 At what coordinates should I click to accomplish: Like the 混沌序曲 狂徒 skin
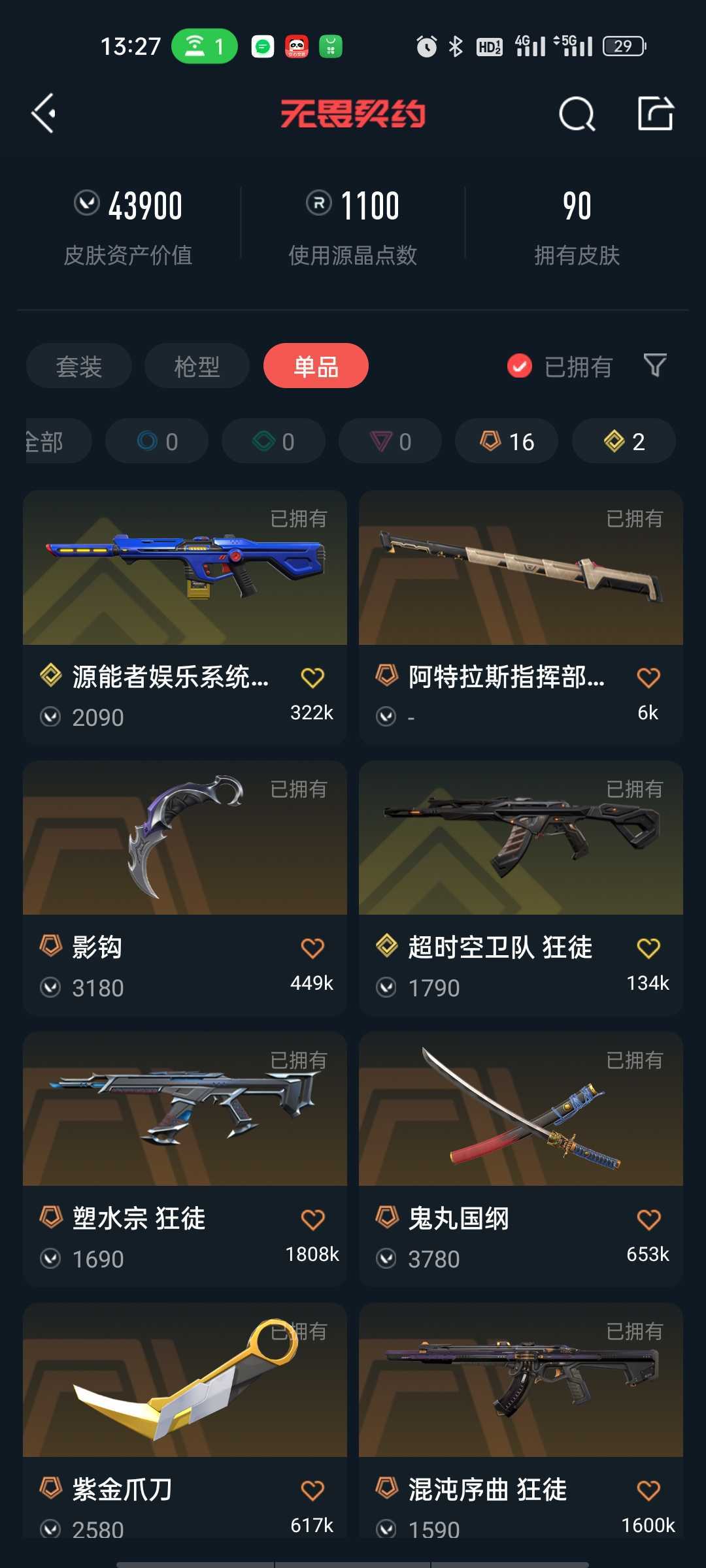tap(648, 1490)
